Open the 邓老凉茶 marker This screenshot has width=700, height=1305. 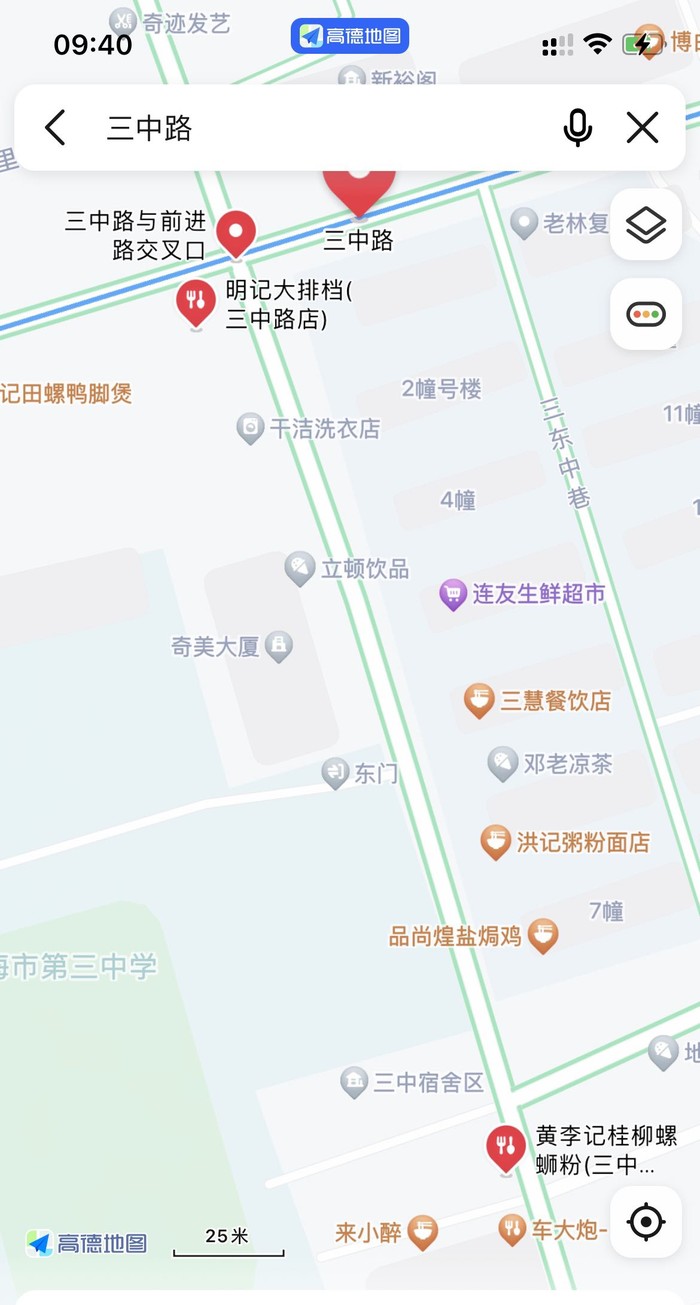[502, 764]
